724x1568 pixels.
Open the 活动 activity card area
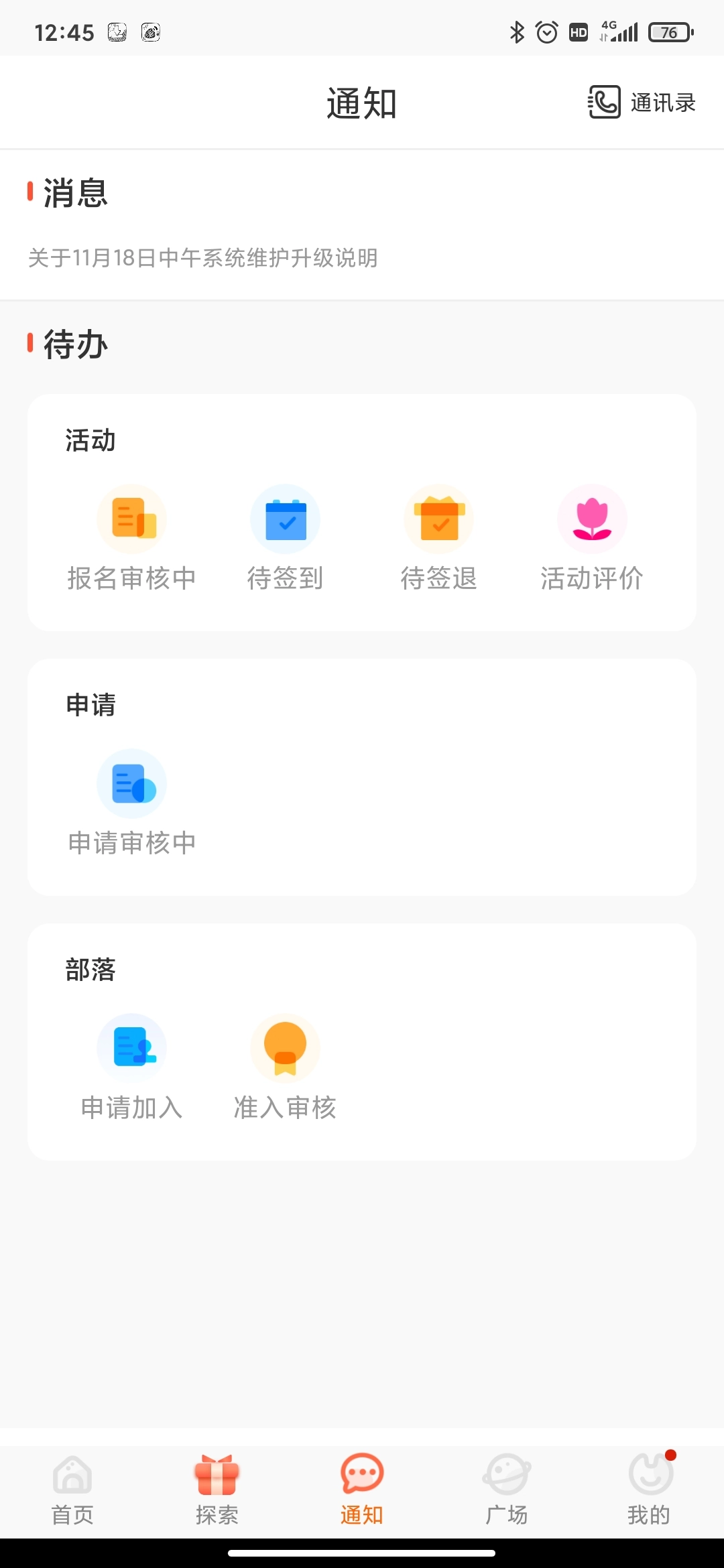pos(362,511)
